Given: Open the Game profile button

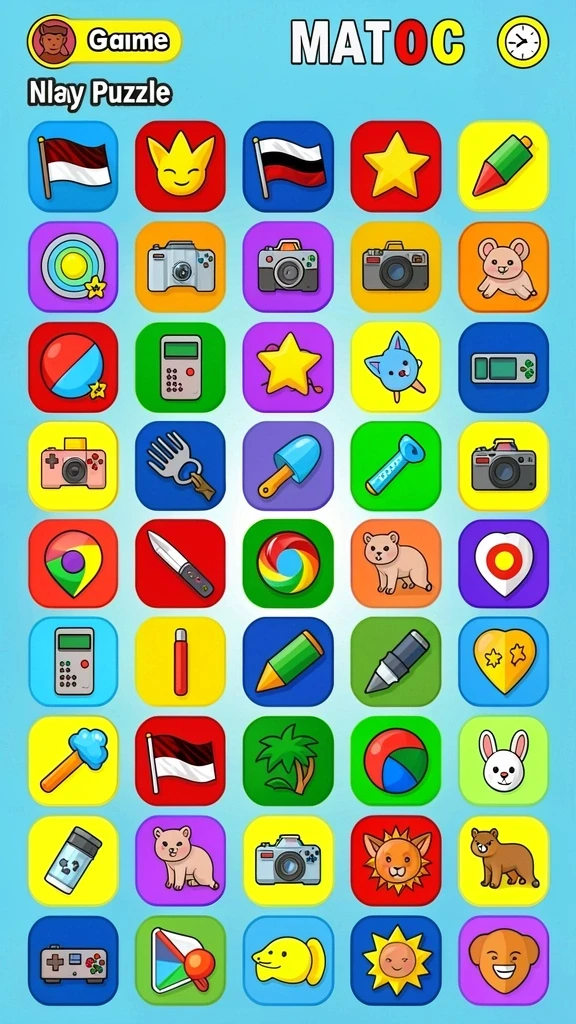Looking at the screenshot, I should (x=104, y=40).
